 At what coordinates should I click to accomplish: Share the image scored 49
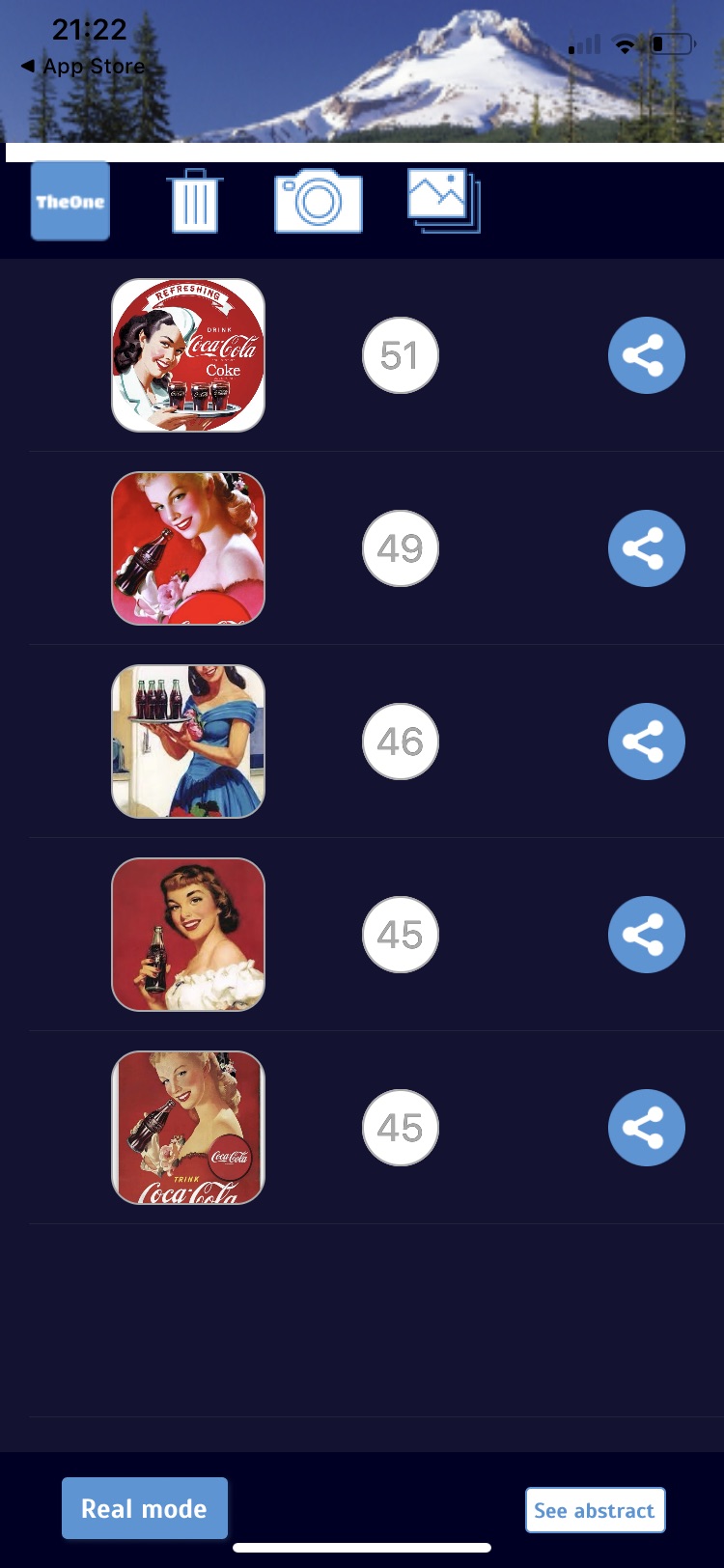[647, 548]
